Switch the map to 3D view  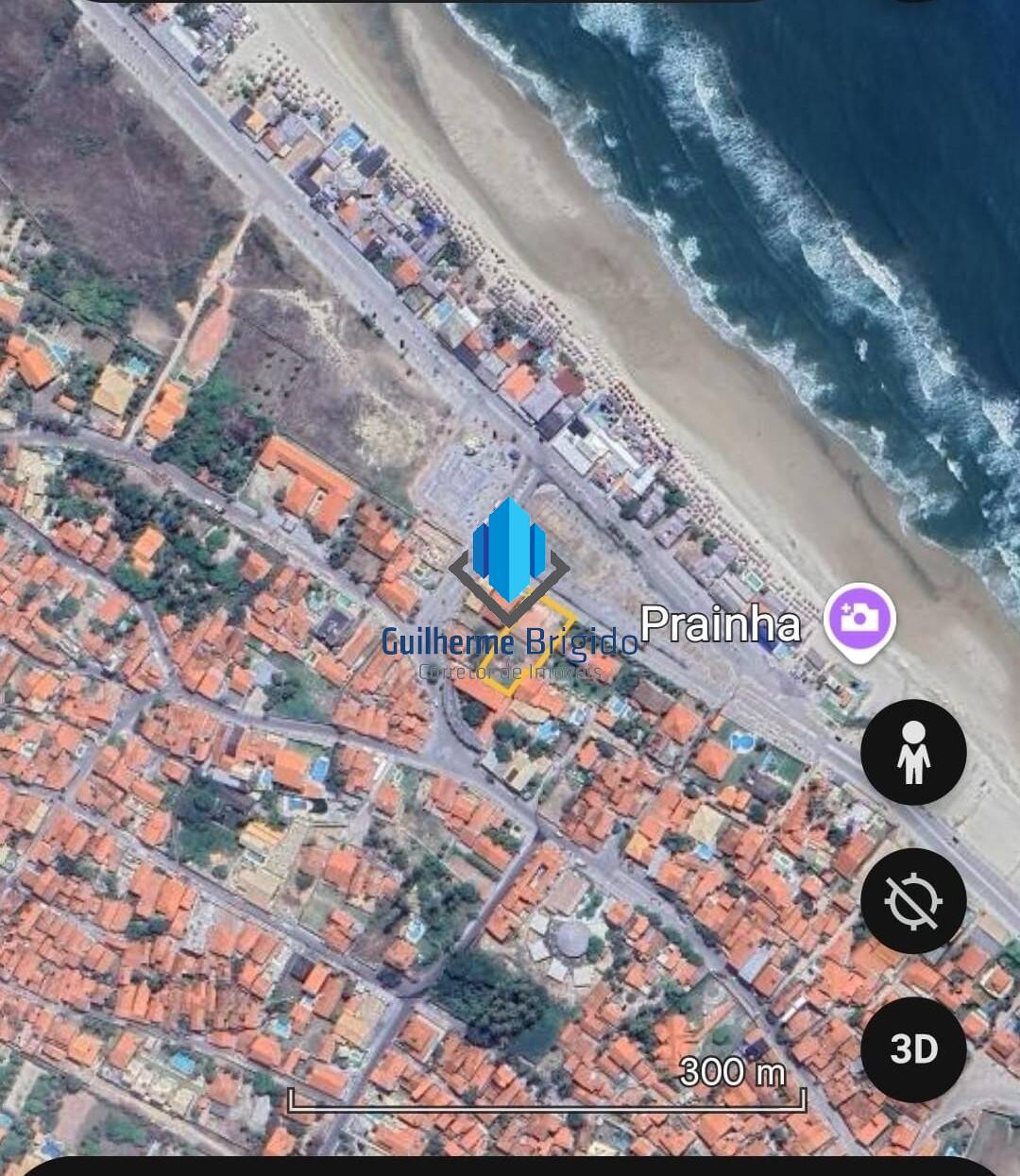[x=913, y=1048]
